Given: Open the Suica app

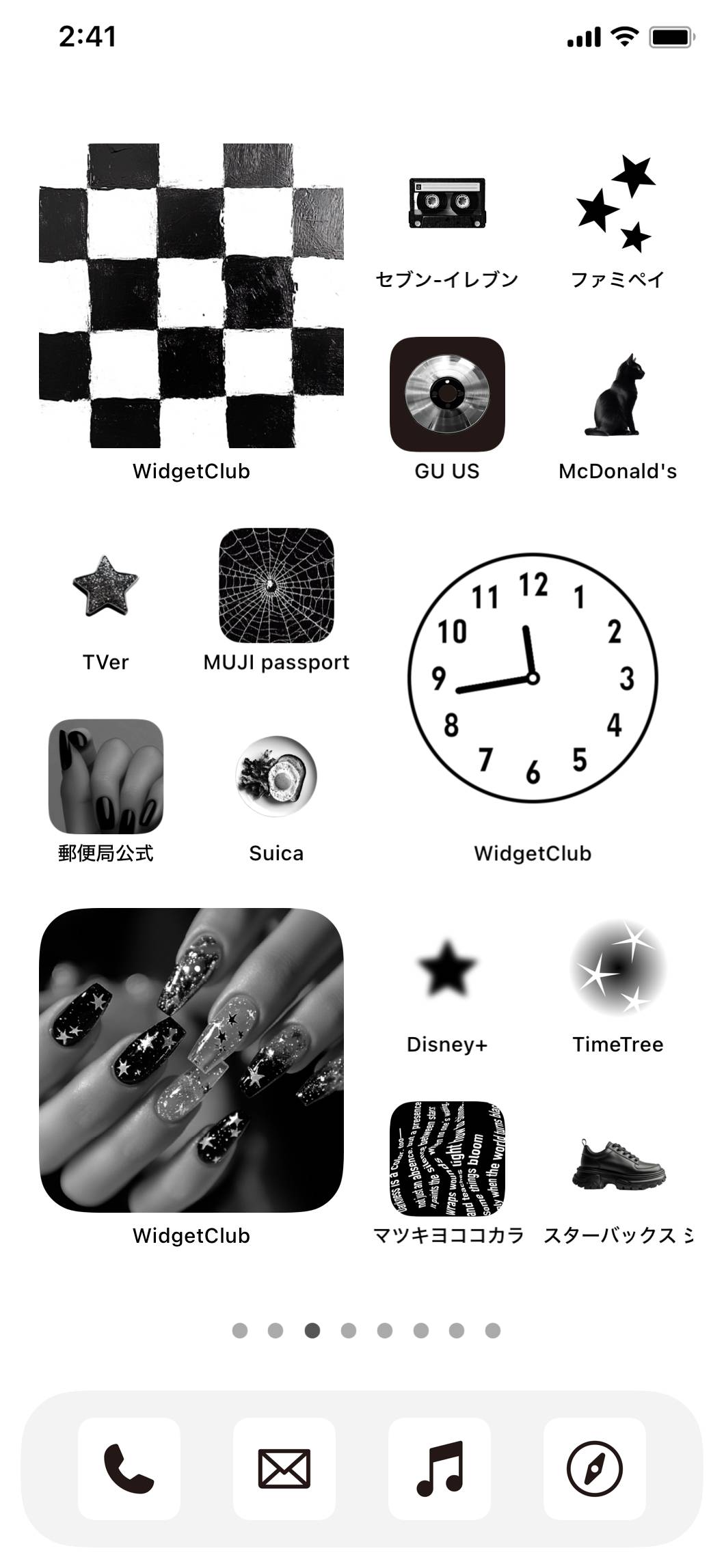Looking at the screenshot, I should click(276, 777).
